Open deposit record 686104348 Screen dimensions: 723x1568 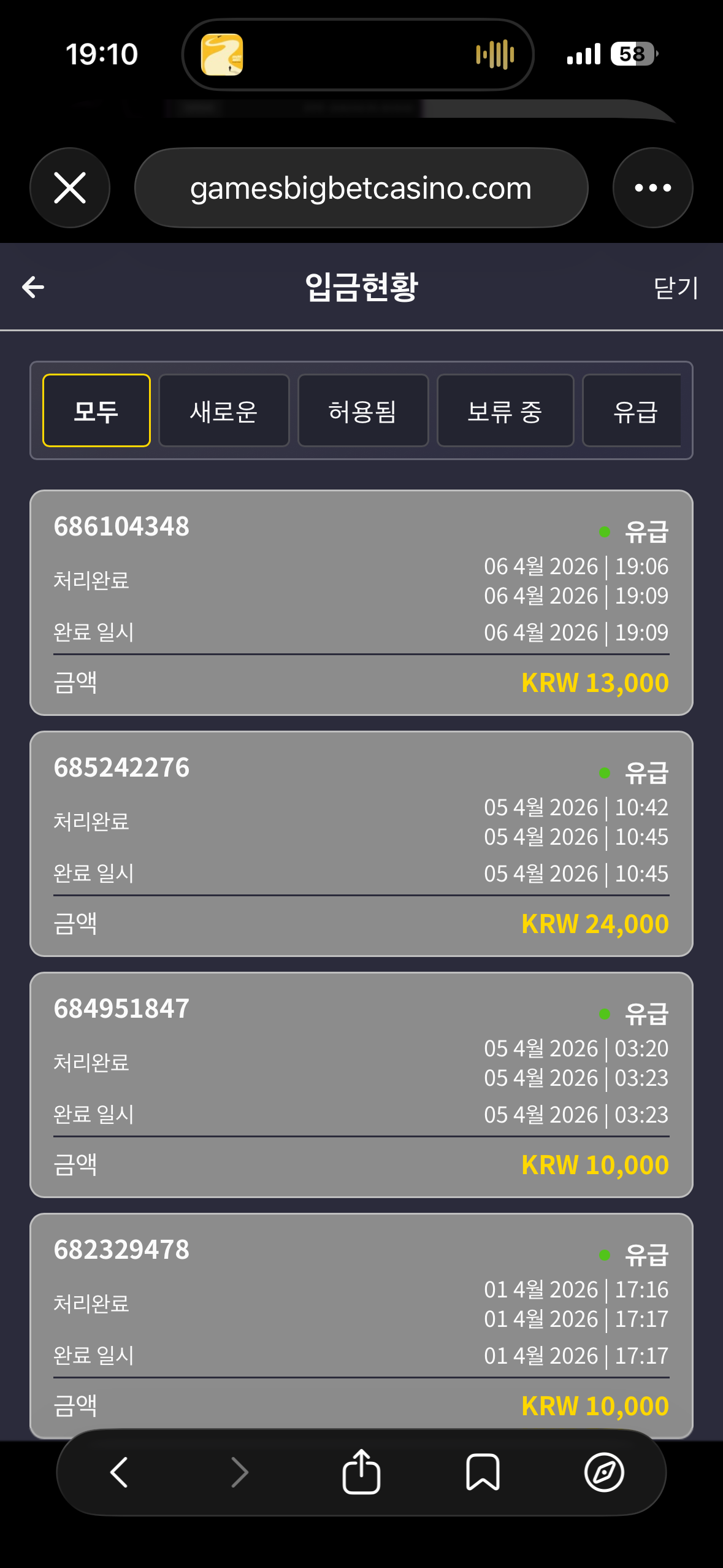pos(361,602)
